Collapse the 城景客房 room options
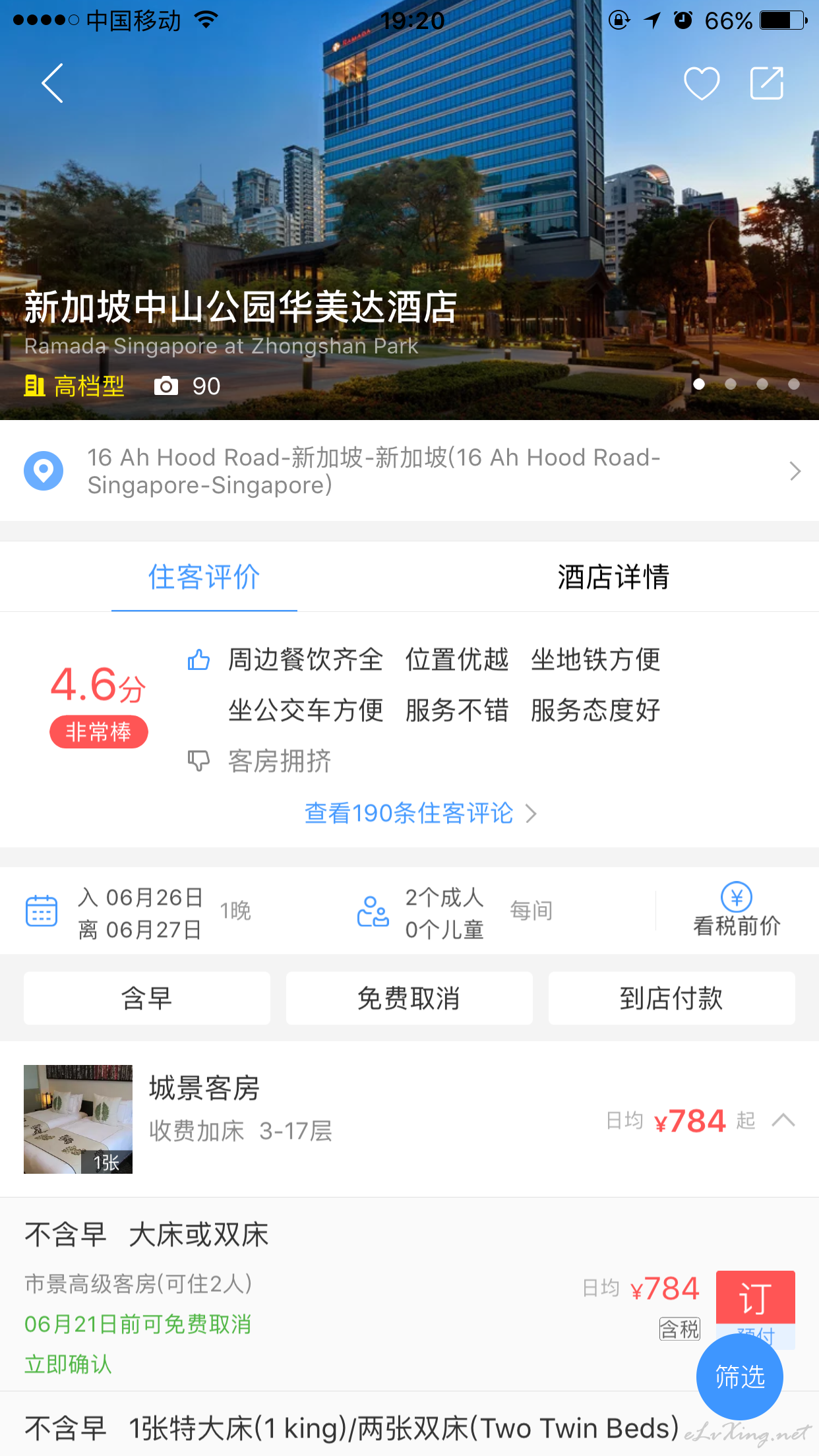 (783, 1120)
